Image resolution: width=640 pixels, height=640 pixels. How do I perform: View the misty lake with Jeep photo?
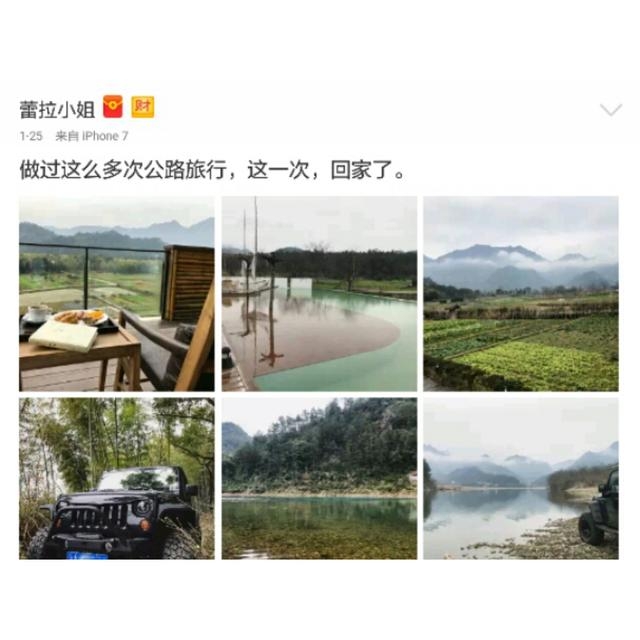click(521, 478)
